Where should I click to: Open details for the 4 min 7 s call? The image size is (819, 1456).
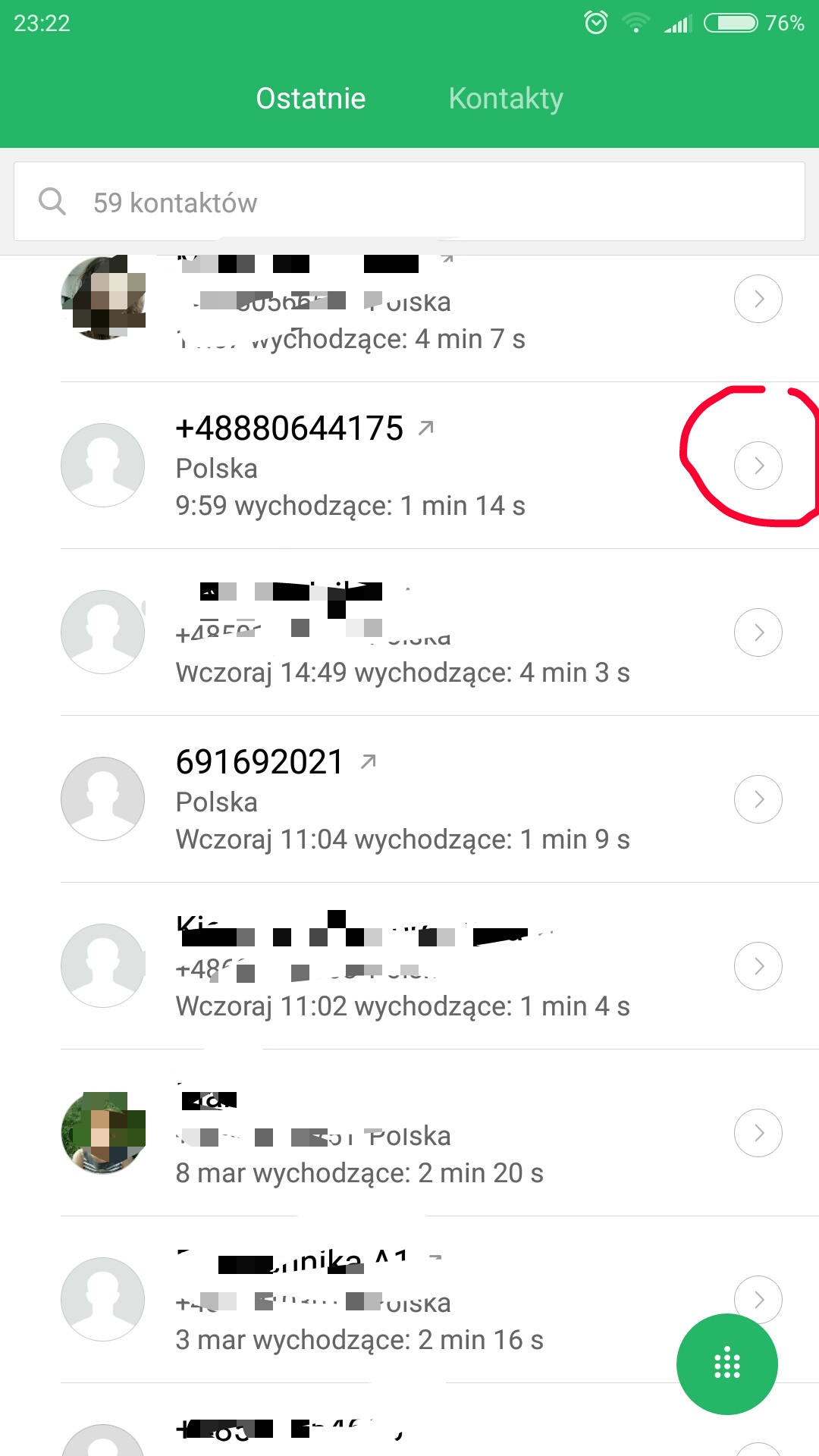coord(758,299)
